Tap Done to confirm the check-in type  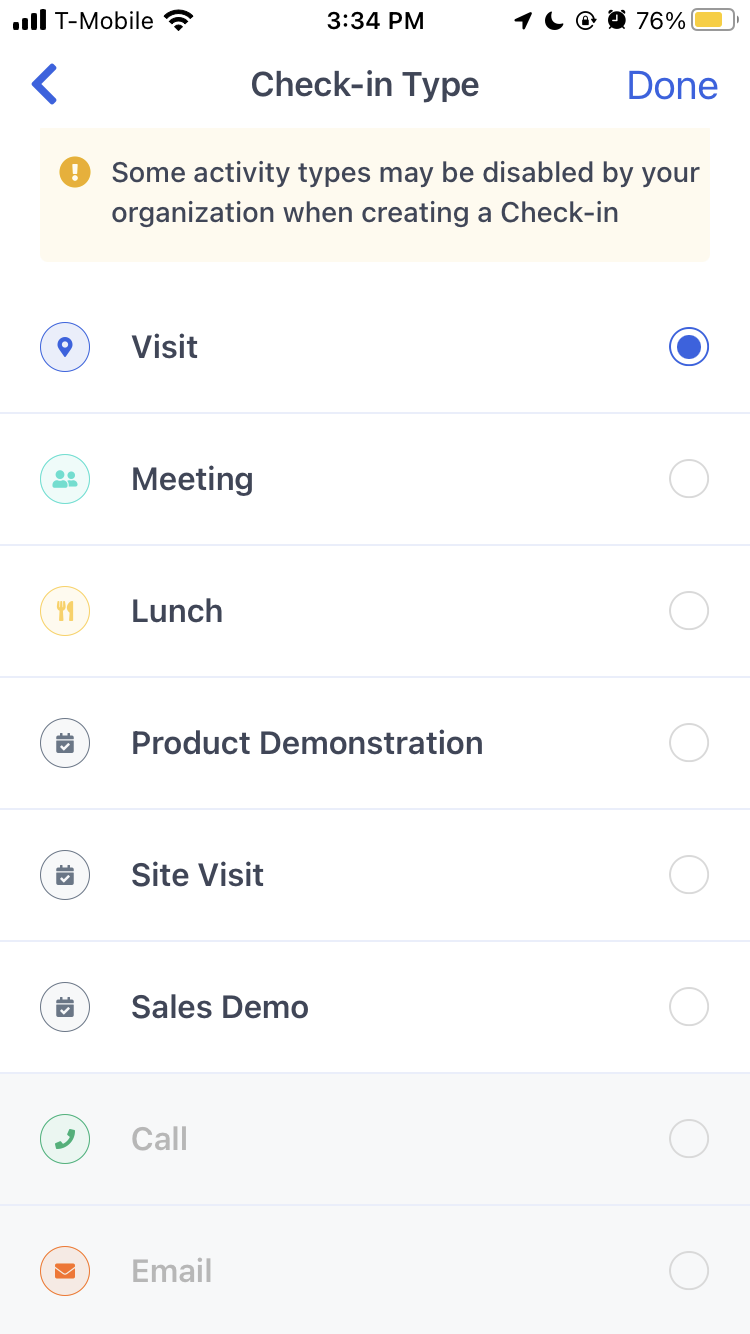[x=672, y=86]
